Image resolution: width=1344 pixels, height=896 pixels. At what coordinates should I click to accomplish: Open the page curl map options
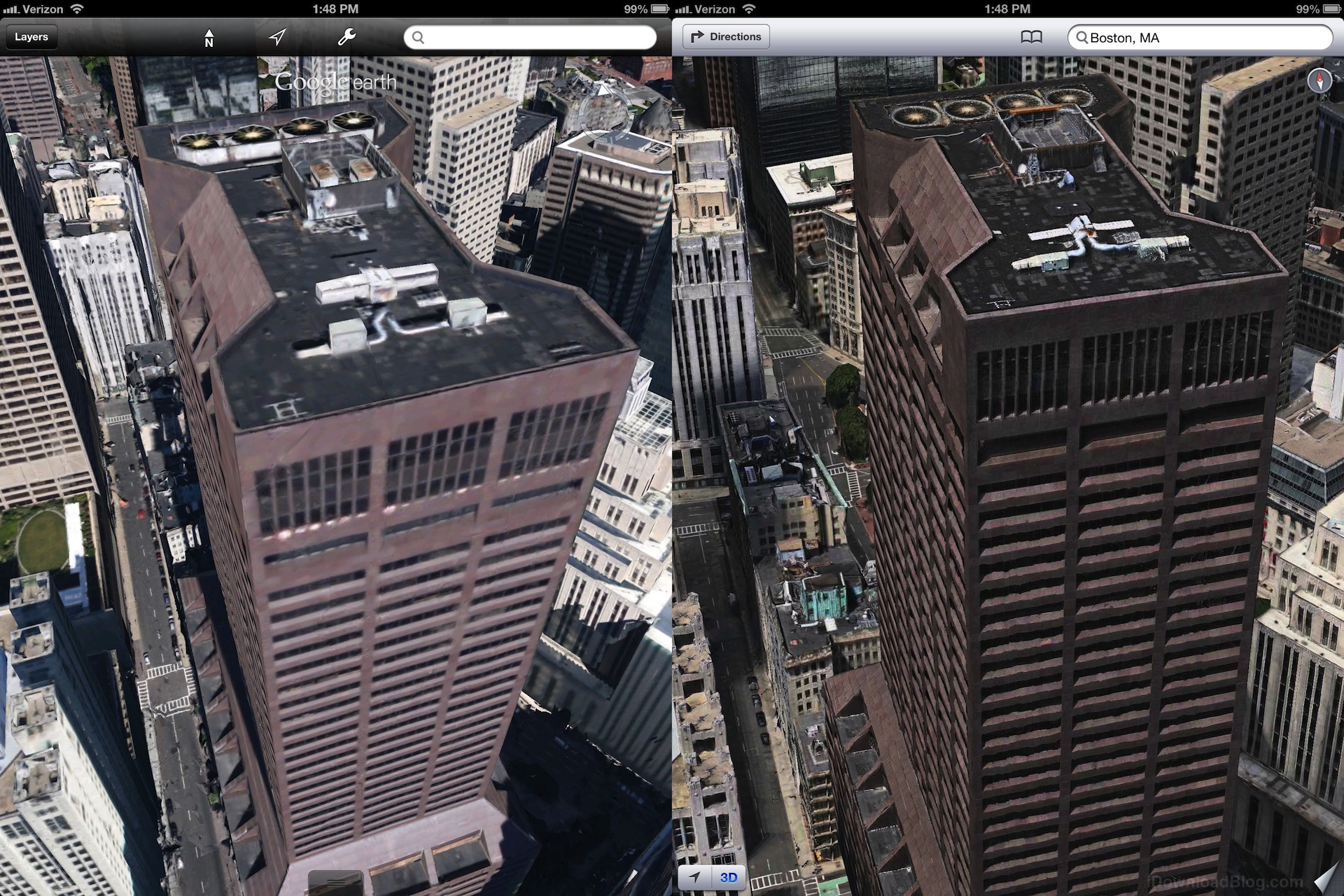(x=1326, y=878)
